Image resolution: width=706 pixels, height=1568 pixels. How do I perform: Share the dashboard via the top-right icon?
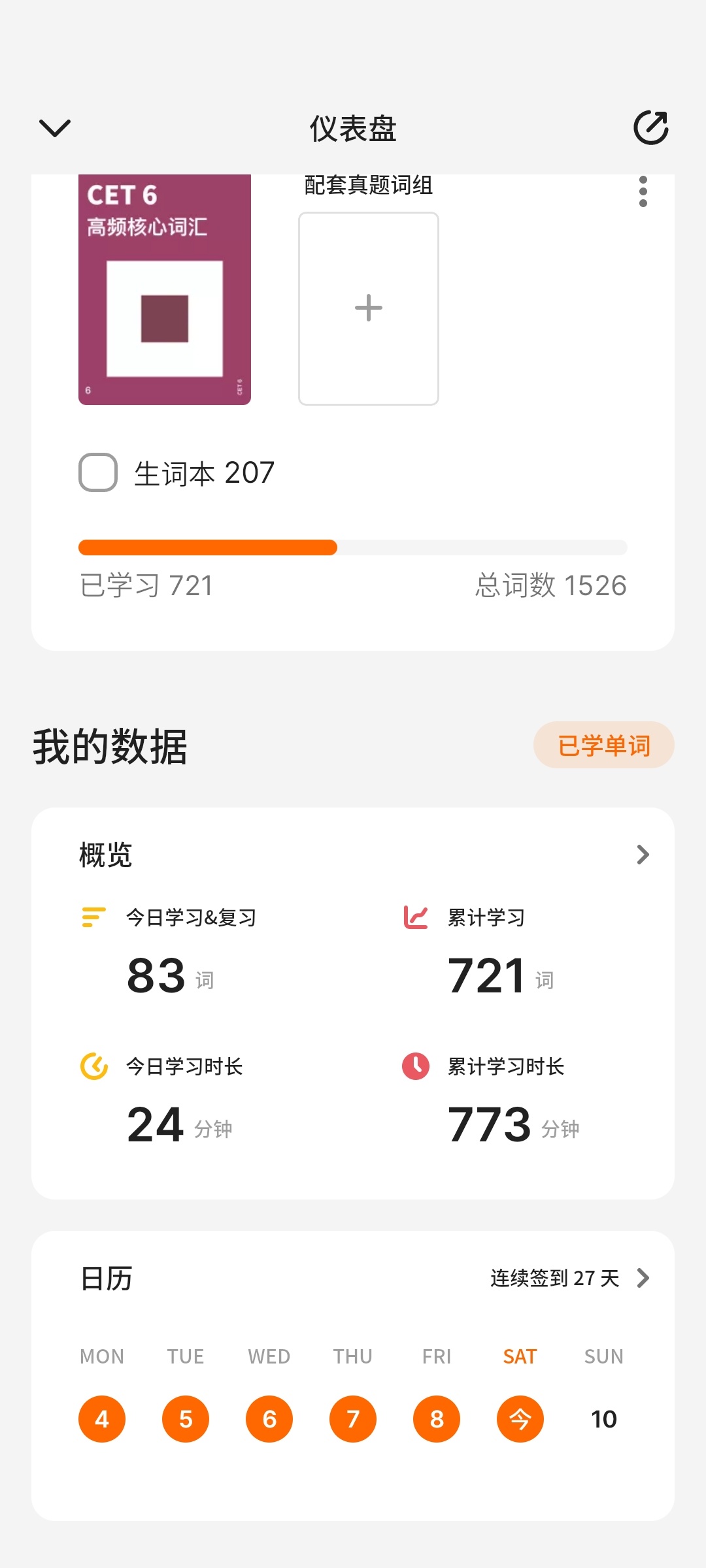pyautogui.click(x=650, y=128)
